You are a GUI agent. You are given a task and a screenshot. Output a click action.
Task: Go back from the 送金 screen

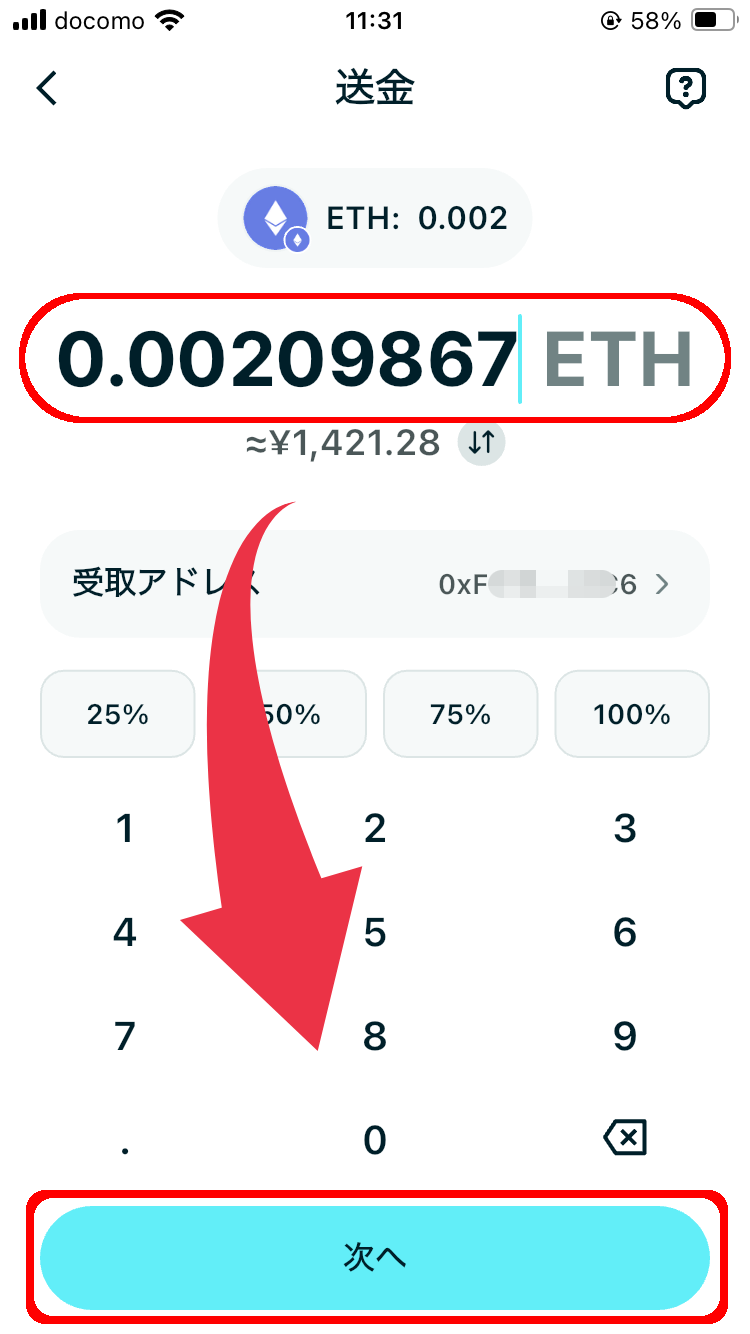[x=47, y=88]
